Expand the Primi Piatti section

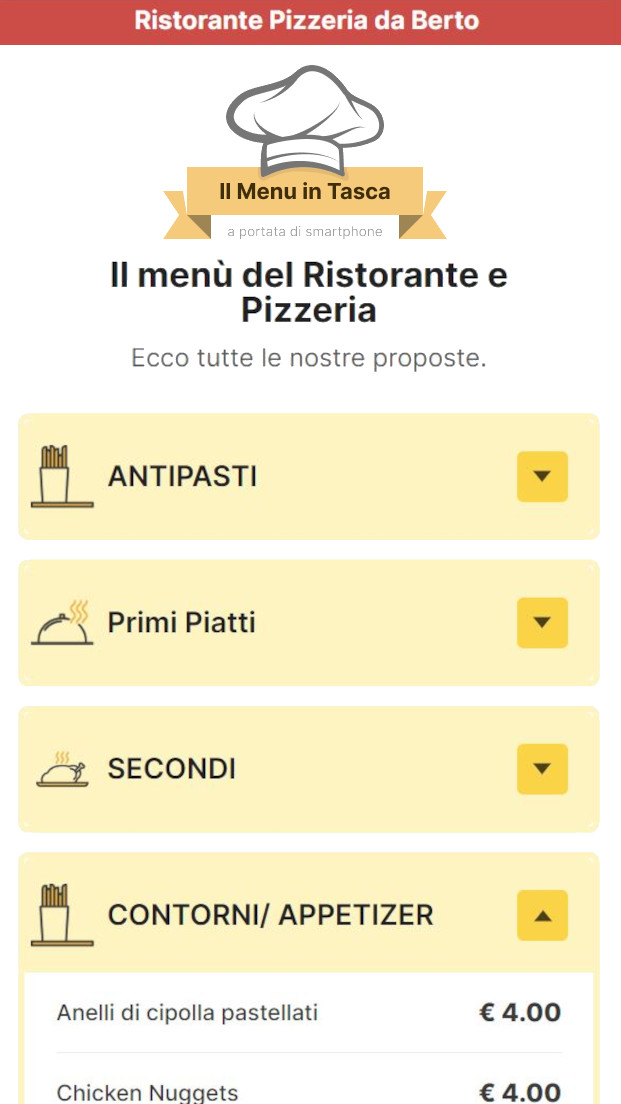pyautogui.click(x=542, y=623)
